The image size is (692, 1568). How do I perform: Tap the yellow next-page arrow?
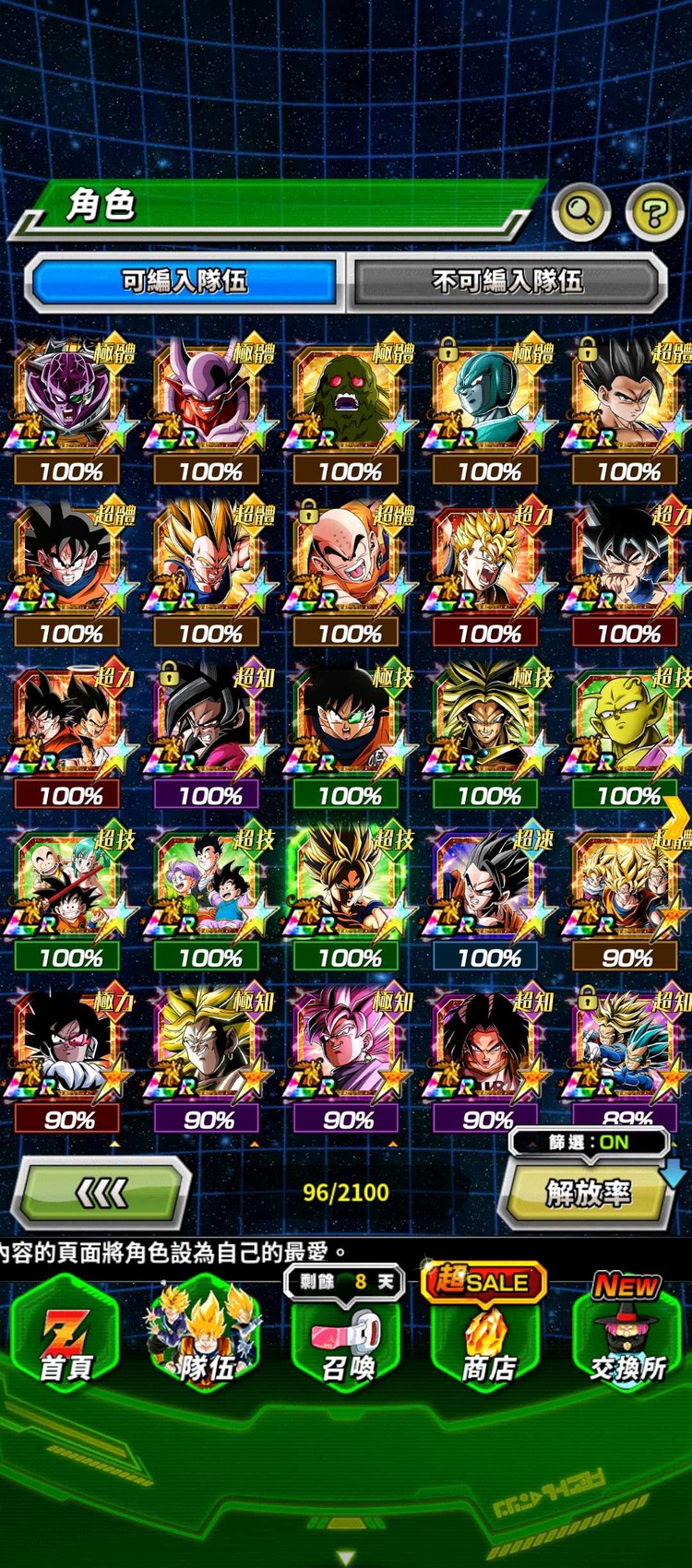(676, 815)
